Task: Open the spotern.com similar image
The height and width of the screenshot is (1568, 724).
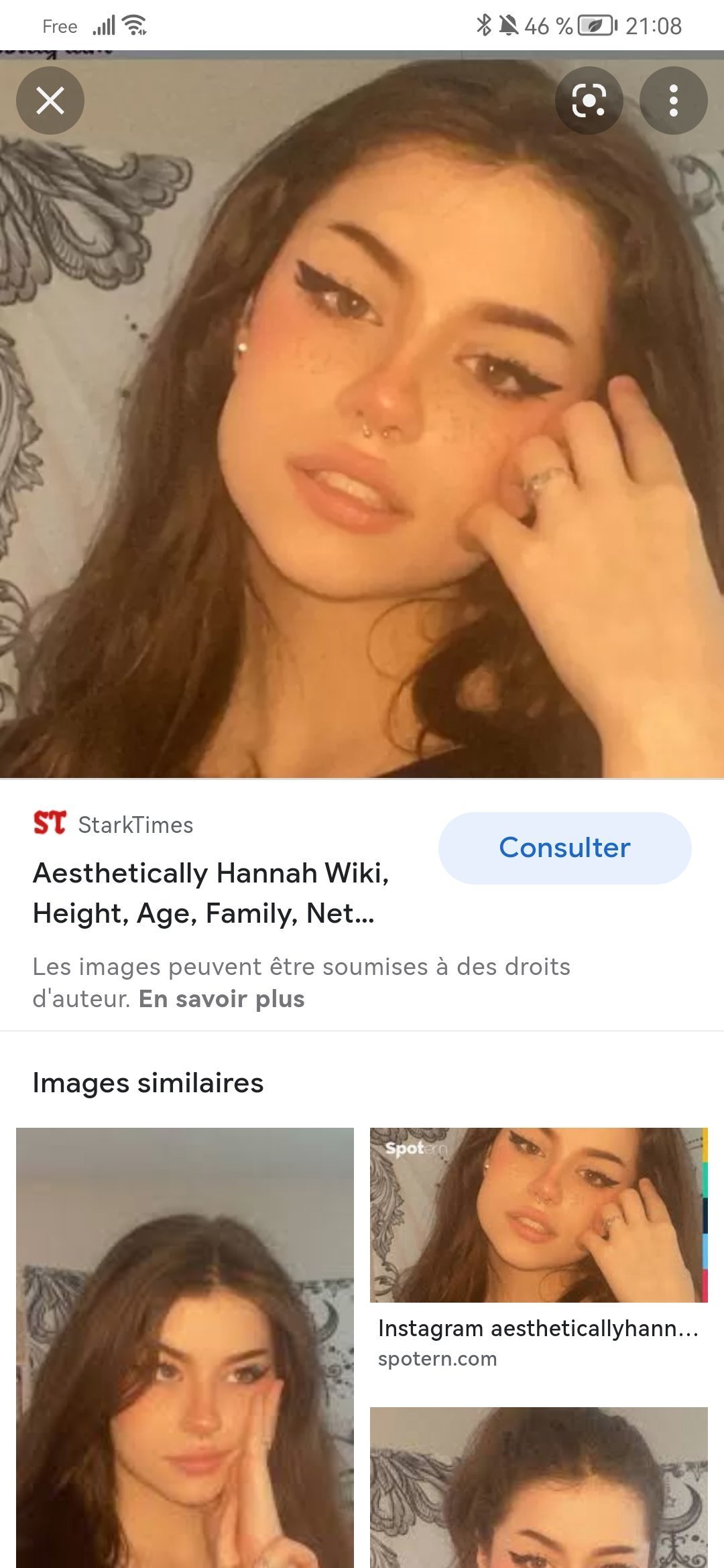Action: tap(538, 1215)
